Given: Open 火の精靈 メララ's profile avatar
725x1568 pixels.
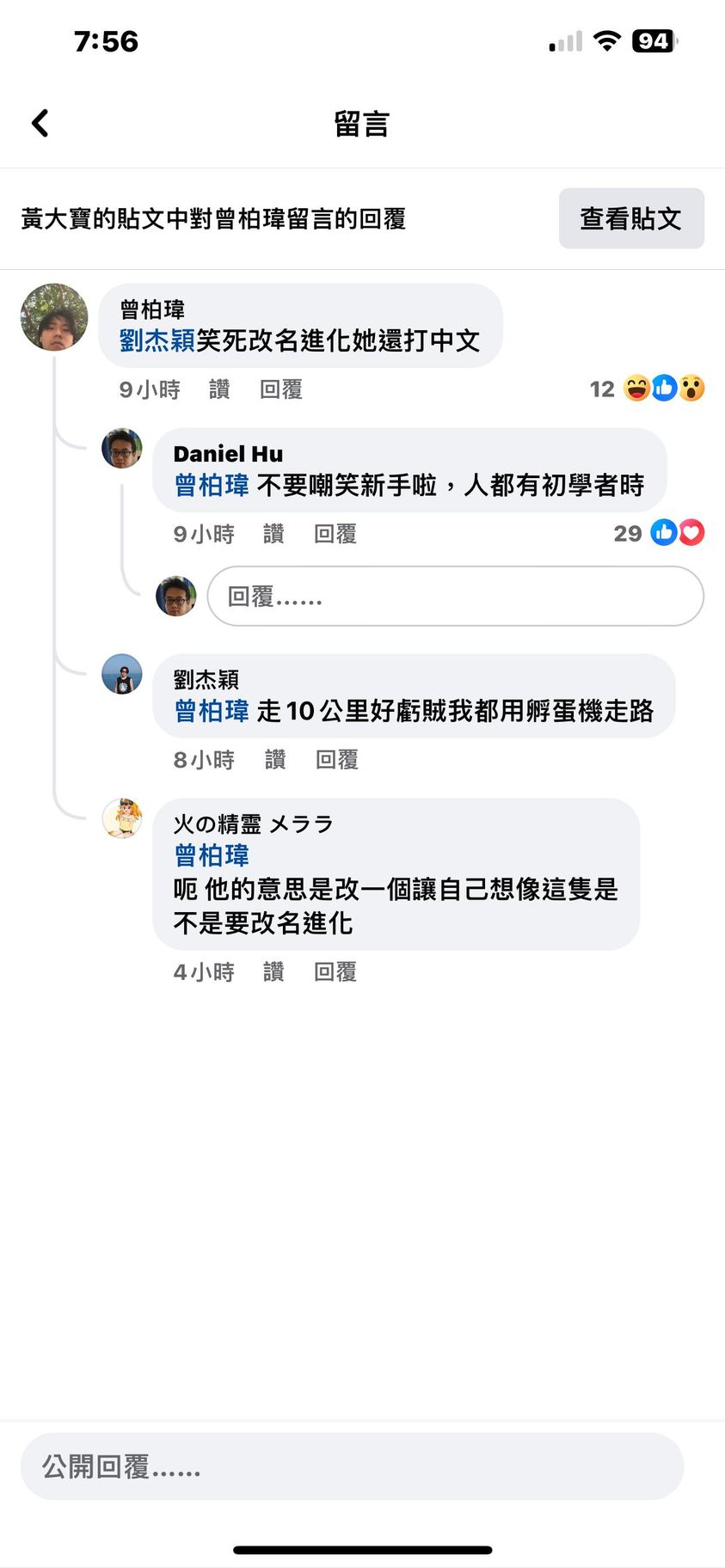Looking at the screenshot, I should pyautogui.click(x=122, y=818).
